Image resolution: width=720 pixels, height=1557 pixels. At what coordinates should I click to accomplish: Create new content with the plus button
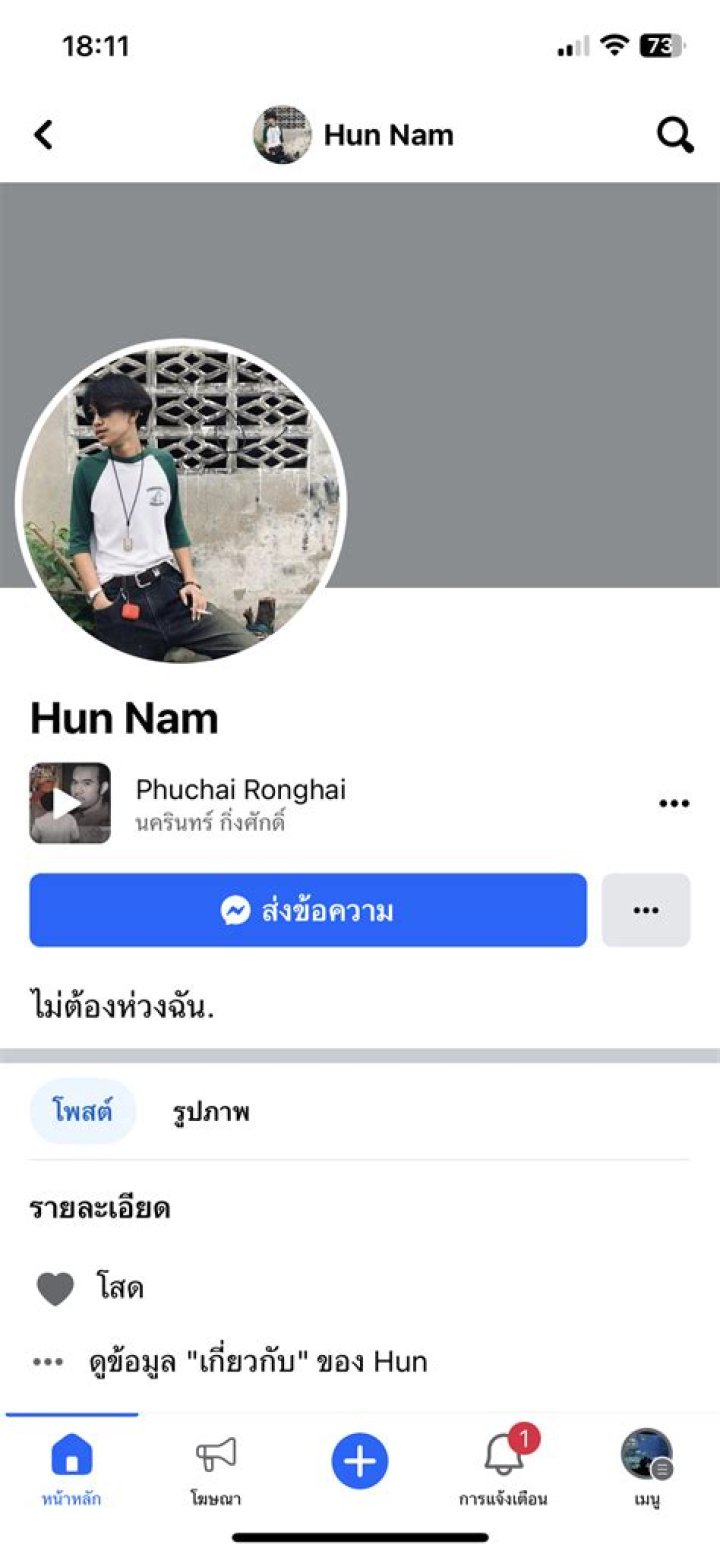pyautogui.click(x=360, y=1462)
